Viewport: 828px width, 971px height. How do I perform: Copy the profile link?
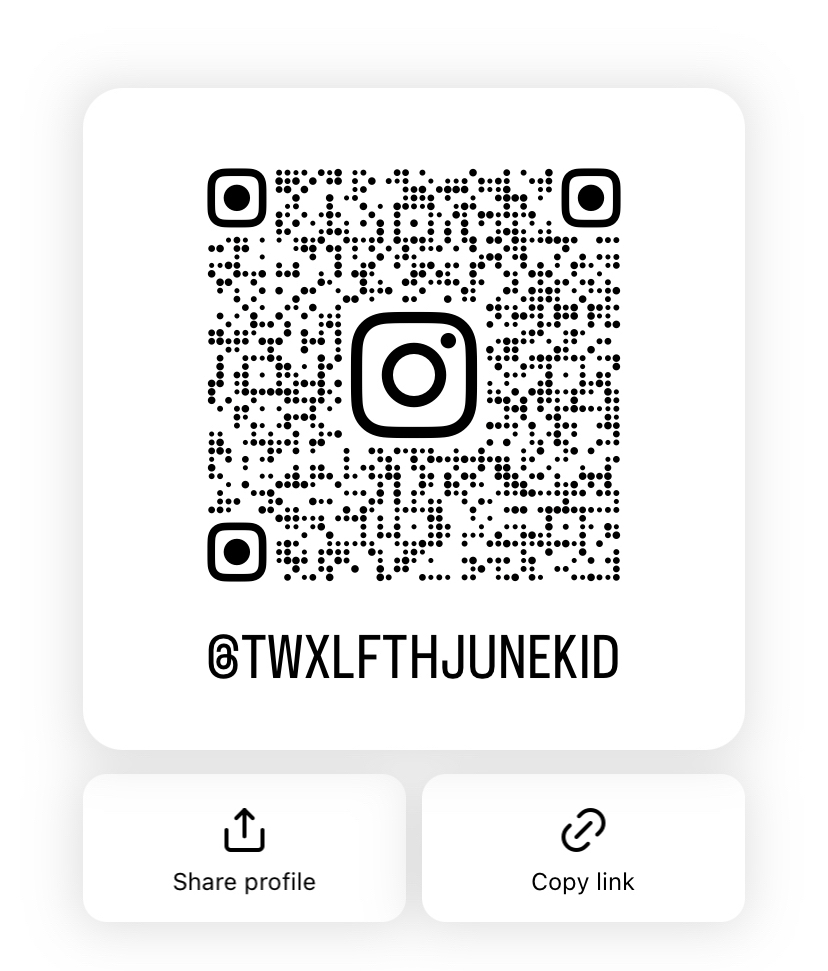point(583,848)
